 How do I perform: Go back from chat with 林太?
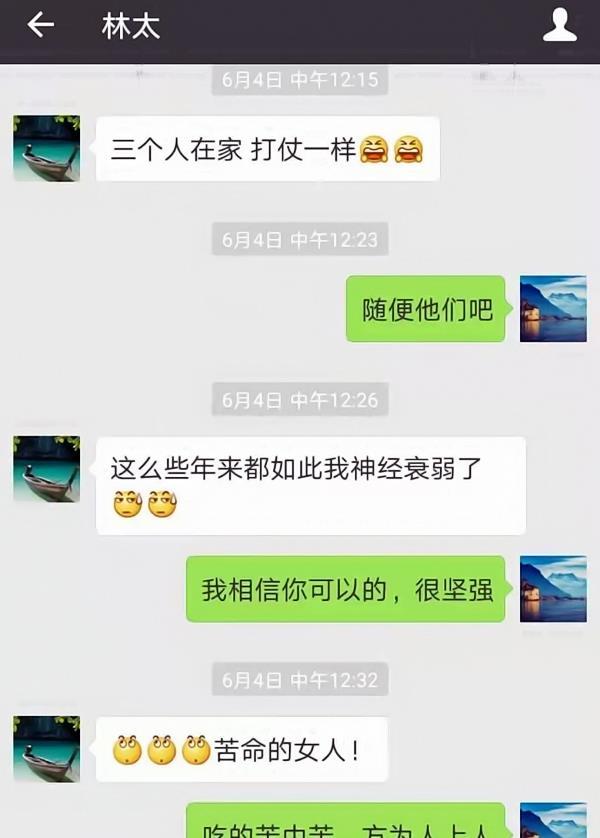point(40,26)
